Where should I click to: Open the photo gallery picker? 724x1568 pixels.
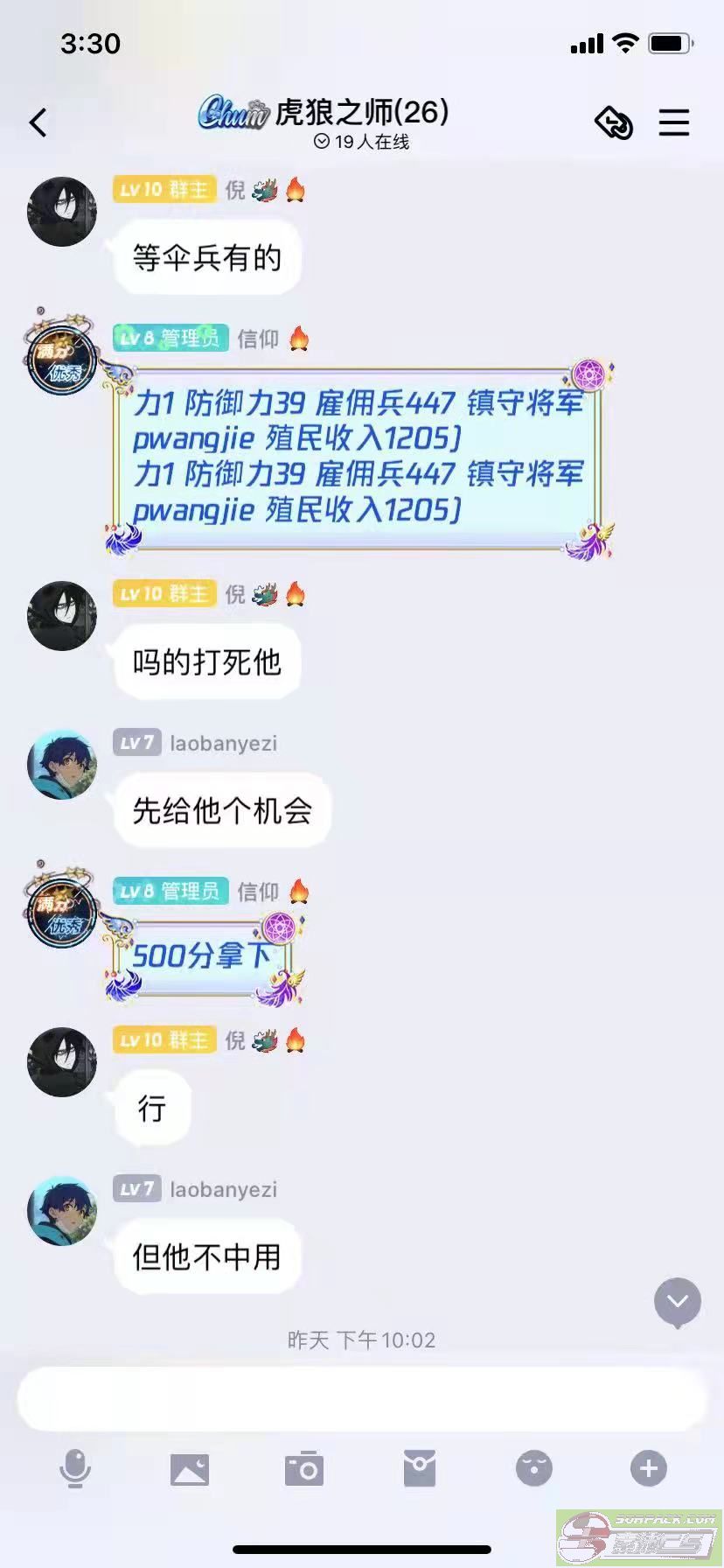(190, 1468)
